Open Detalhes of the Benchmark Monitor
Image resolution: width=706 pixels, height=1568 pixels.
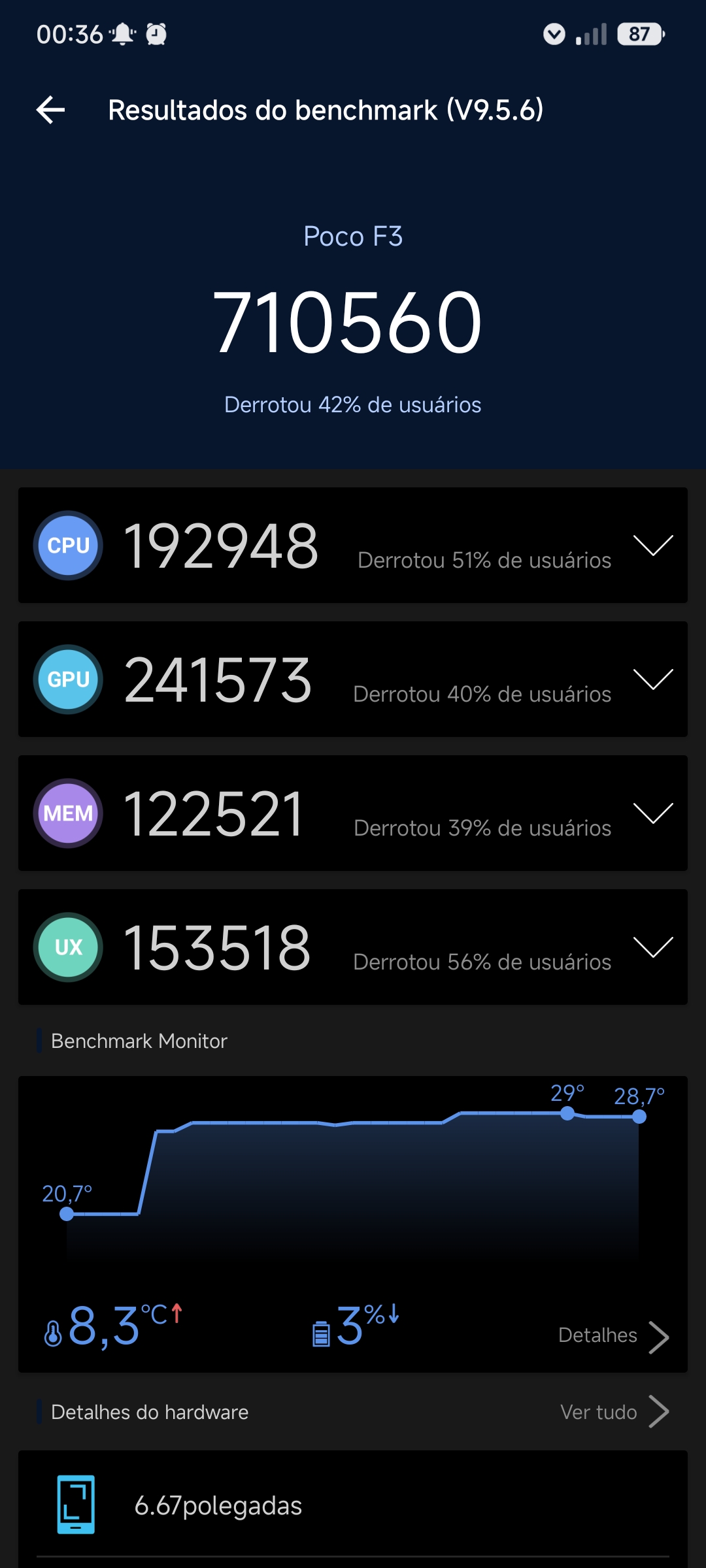tap(613, 1336)
